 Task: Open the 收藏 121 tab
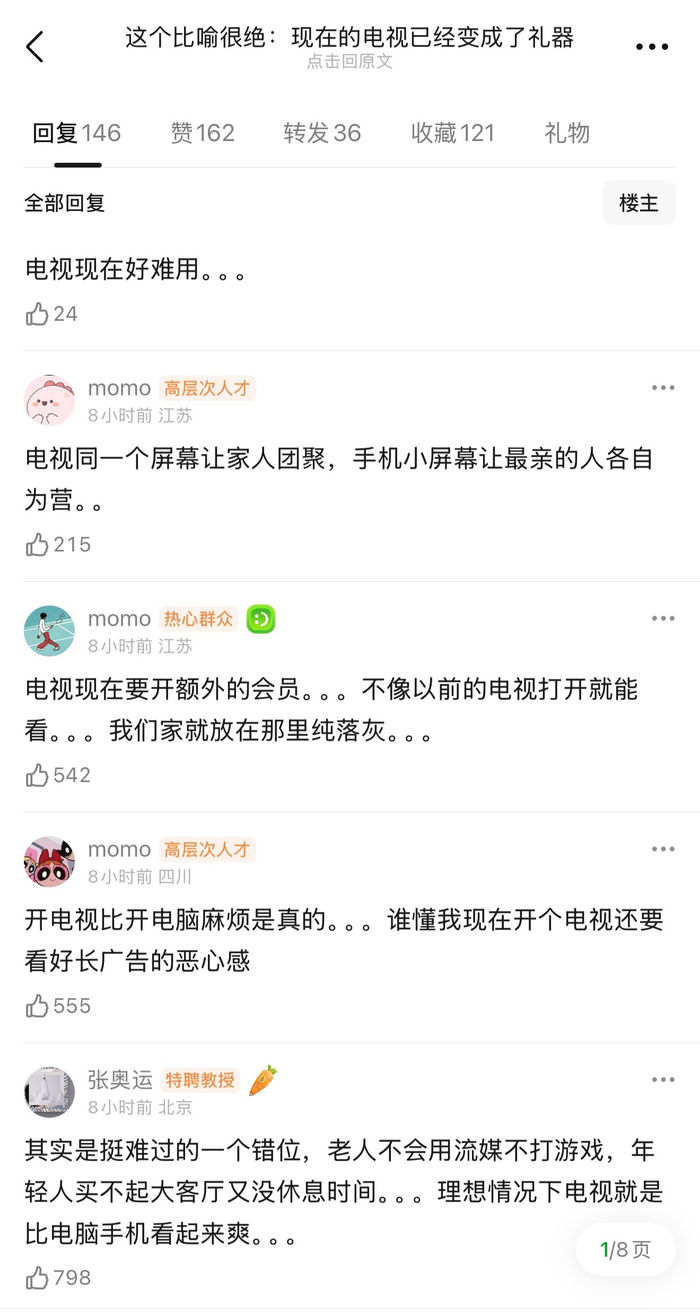[x=452, y=133]
